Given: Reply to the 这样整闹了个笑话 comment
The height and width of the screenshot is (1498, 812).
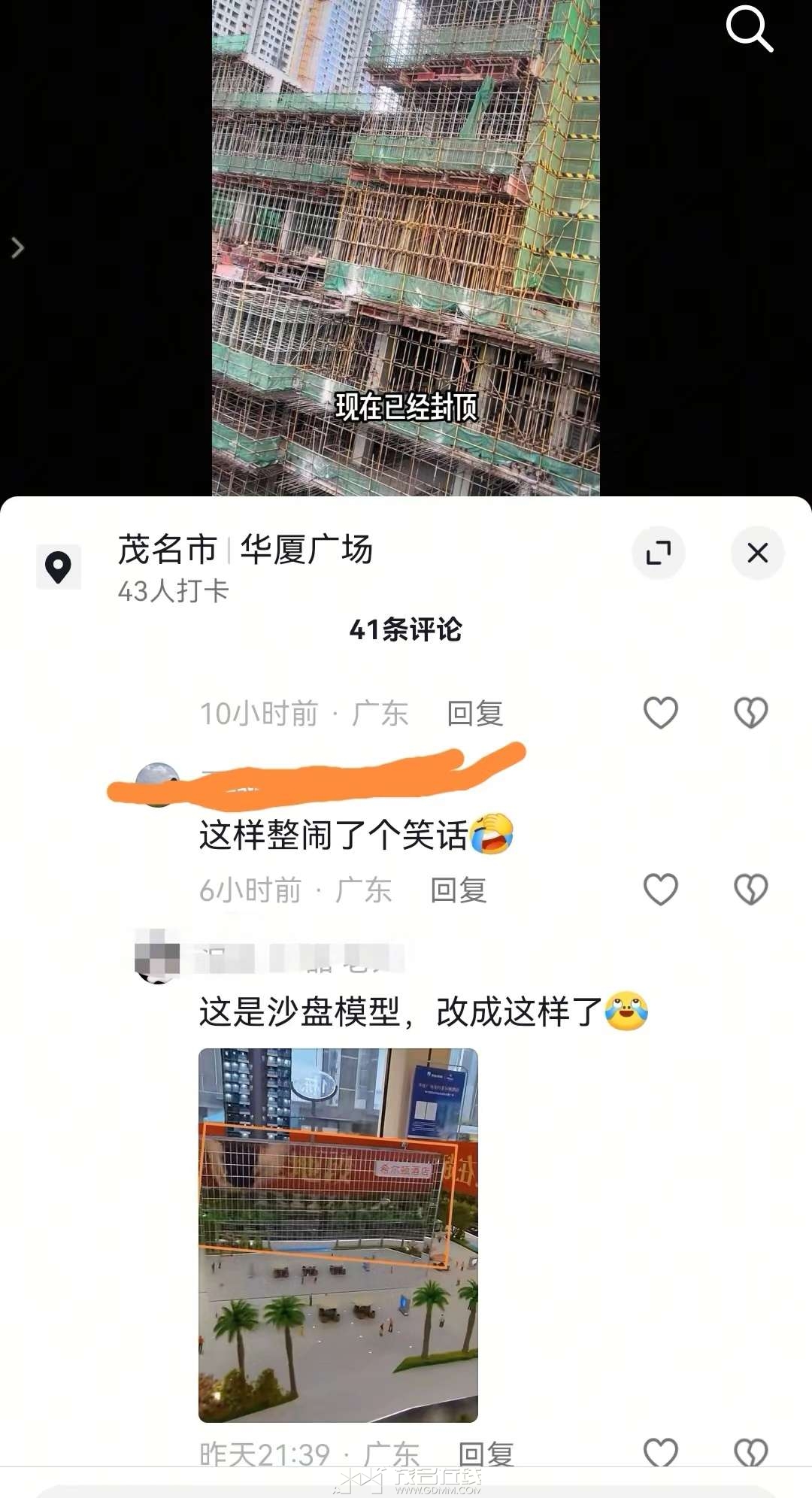Looking at the screenshot, I should (x=458, y=890).
